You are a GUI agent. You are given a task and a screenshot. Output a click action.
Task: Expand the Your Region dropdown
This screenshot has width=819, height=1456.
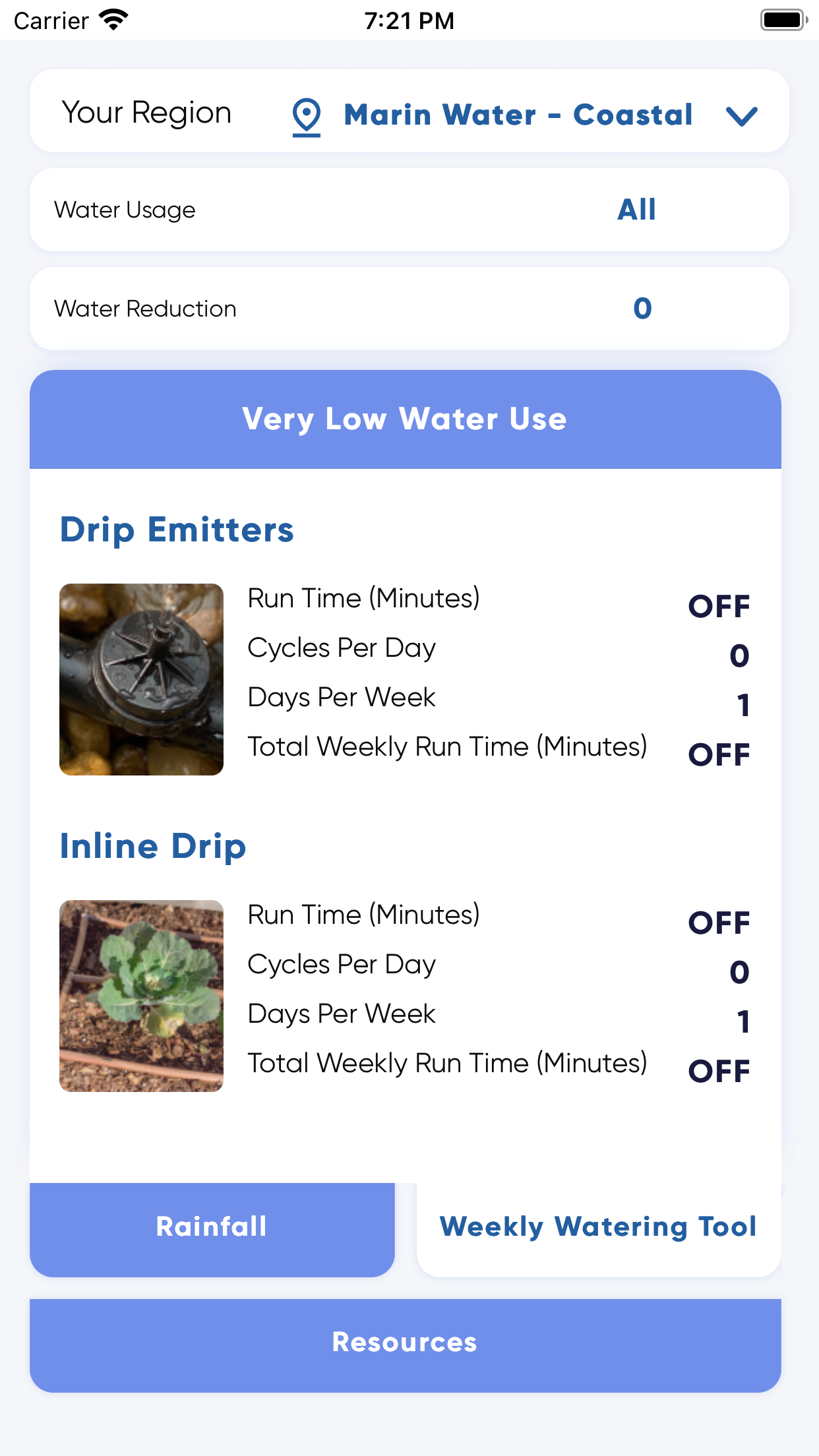tap(741, 116)
